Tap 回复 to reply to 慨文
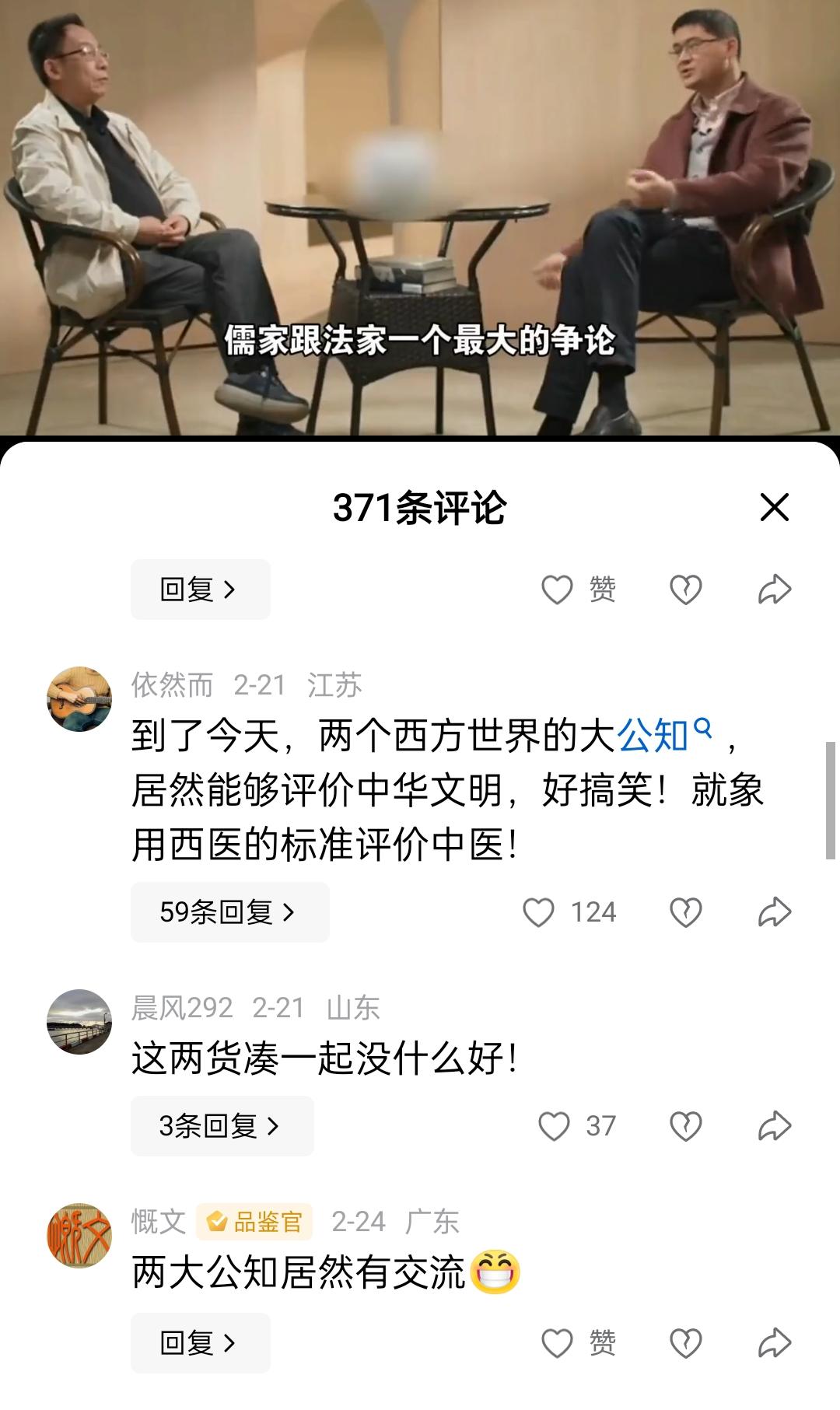Viewport: 840px width, 1410px height. 200,1342
